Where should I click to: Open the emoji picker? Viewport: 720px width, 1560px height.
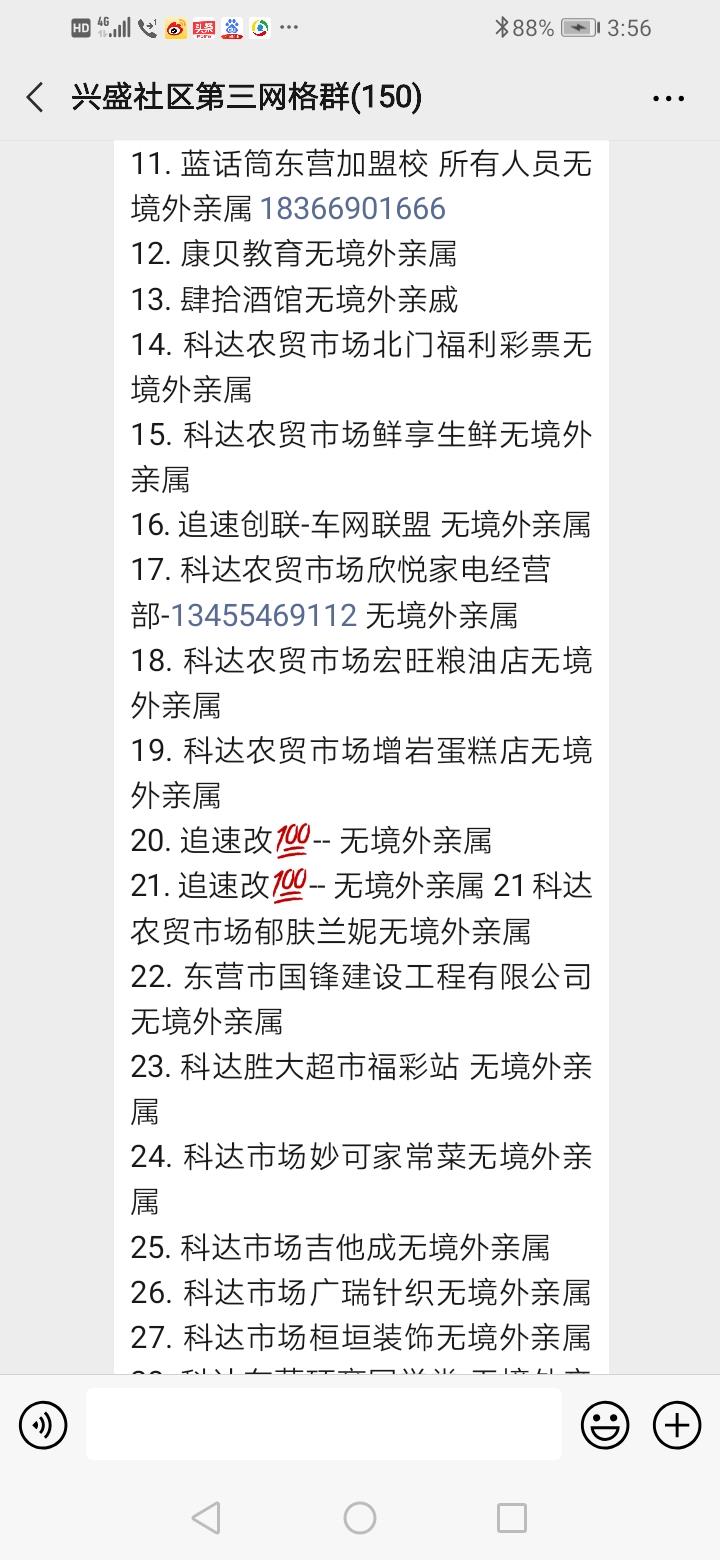[x=605, y=1424]
